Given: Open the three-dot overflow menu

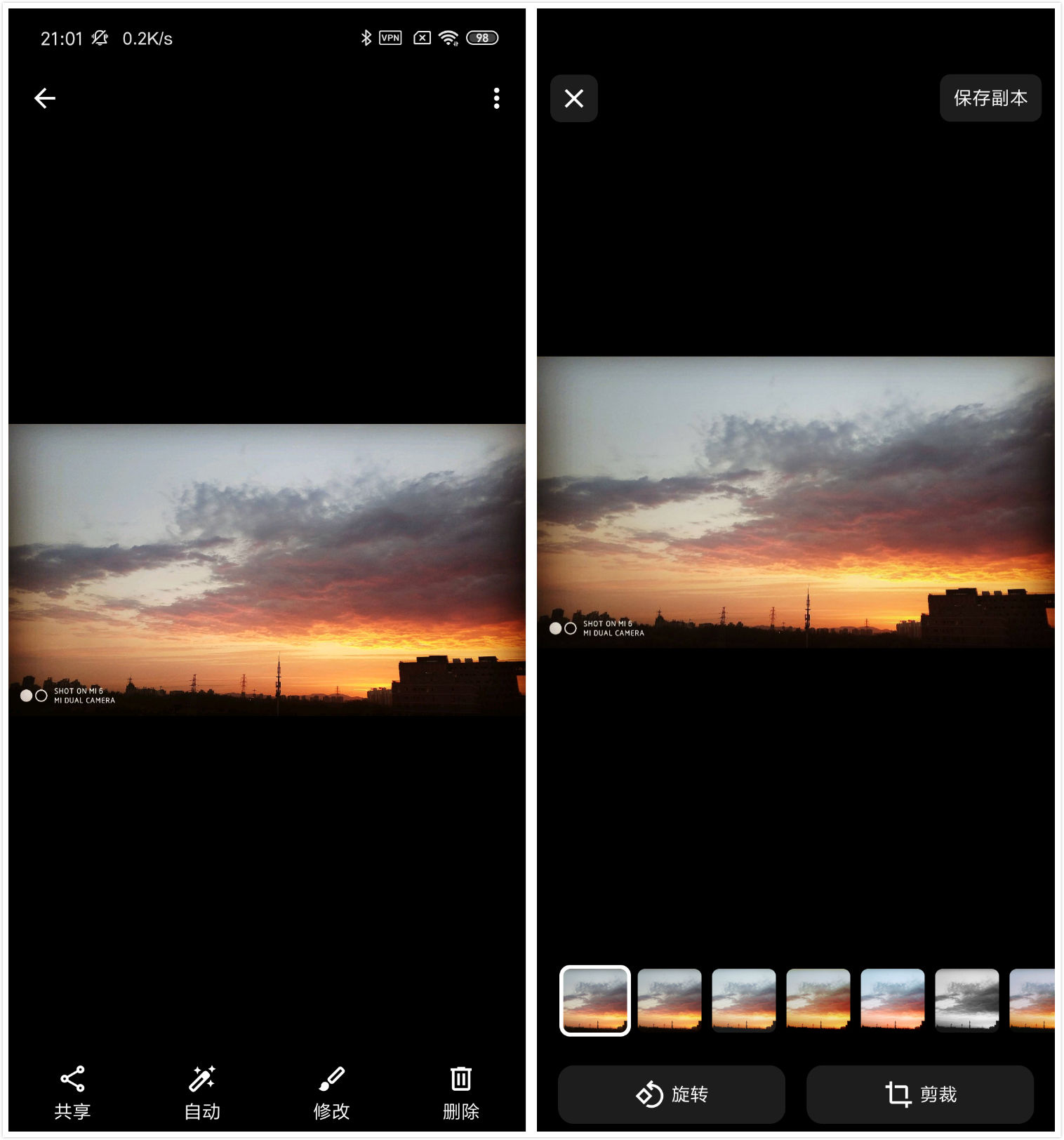Looking at the screenshot, I should point(496,98).
